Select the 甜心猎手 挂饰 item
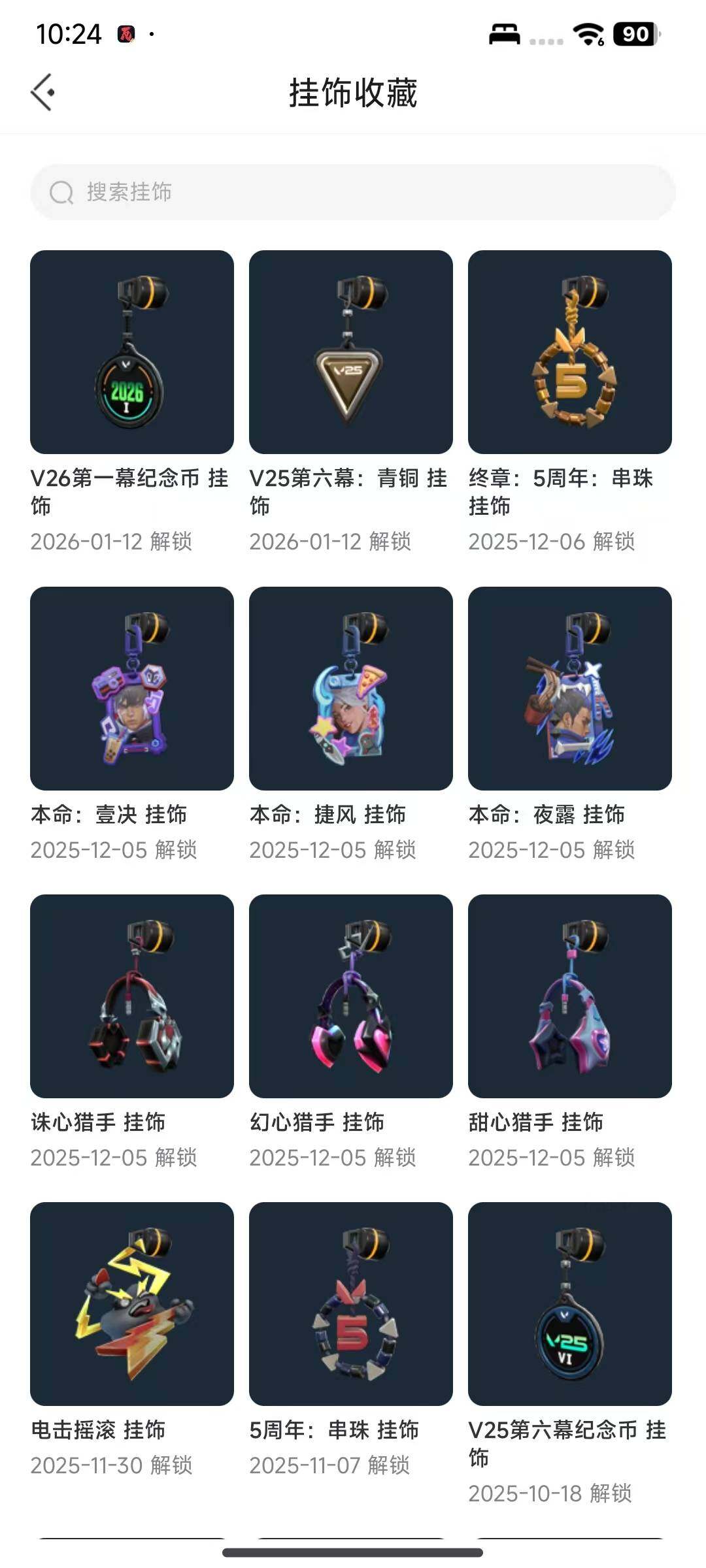The height and width of the screenshot is (1568, 706). pyautogui.click(x=570, y=996)
